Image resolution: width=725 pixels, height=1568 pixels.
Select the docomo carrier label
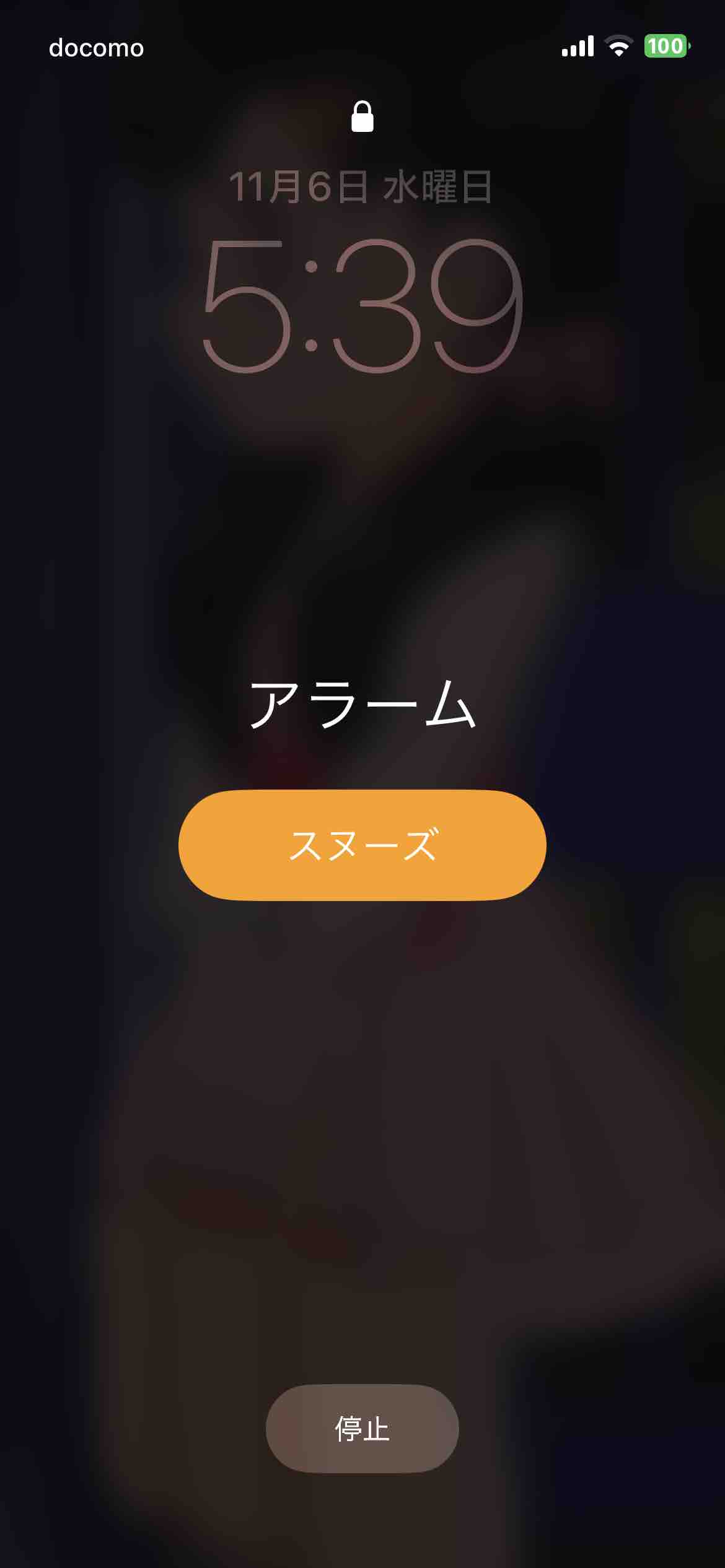[x=96, y=48]
